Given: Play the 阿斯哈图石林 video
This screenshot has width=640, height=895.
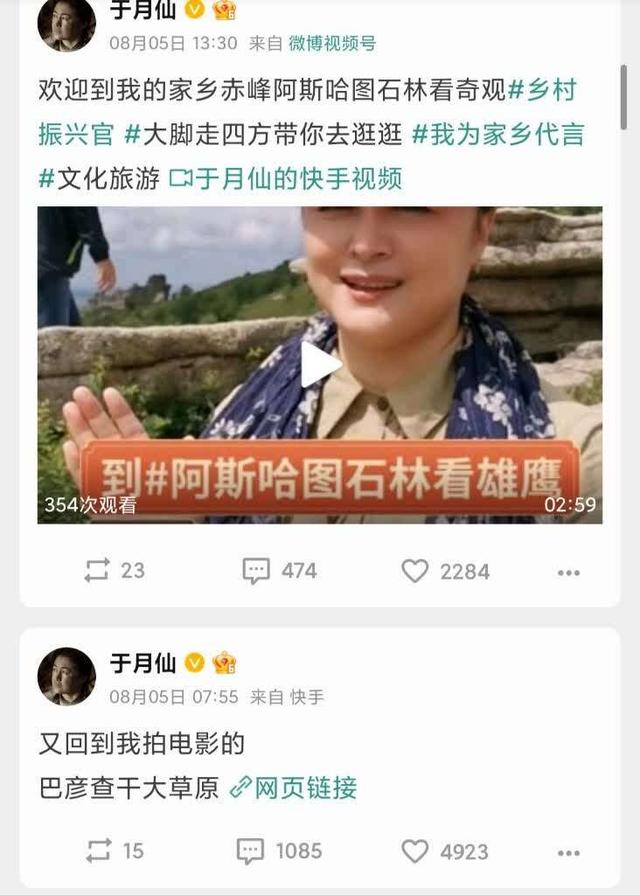Looking at the screenshot, I should 320,365.
